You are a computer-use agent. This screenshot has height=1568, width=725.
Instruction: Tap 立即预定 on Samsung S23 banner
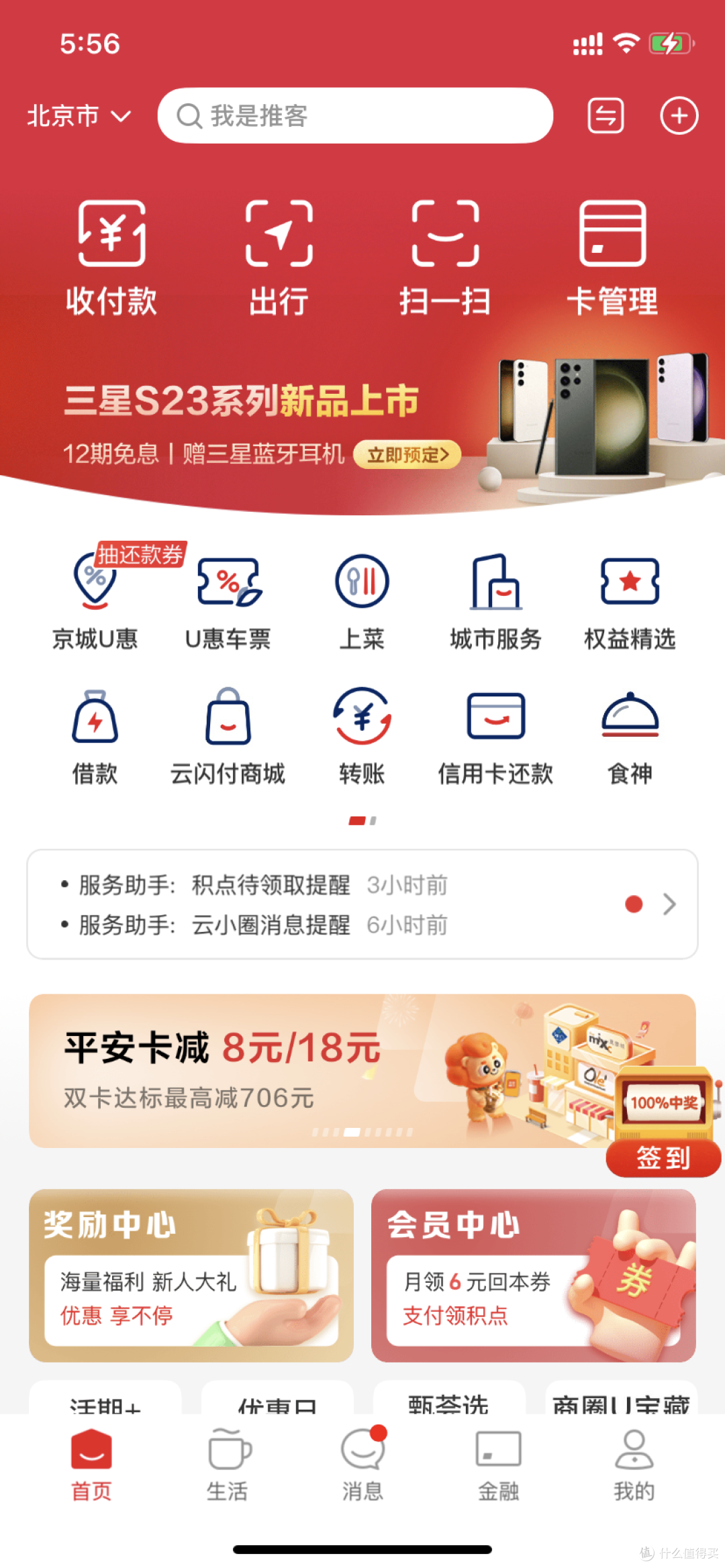[x=407, y=455]
